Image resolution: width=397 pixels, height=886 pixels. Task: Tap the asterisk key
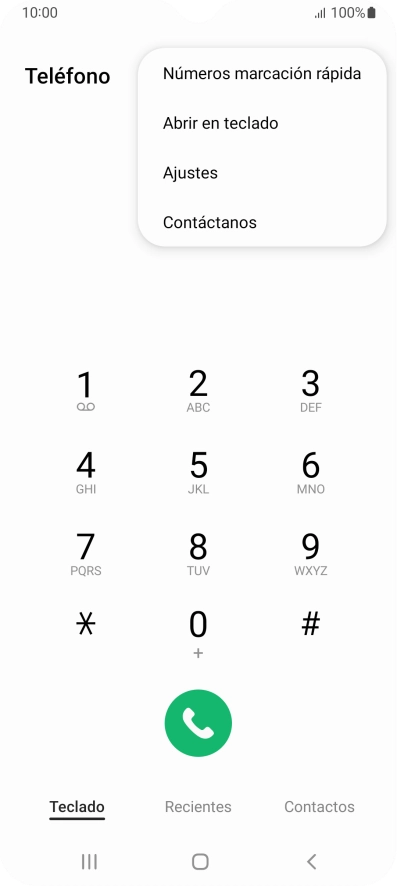pyautogui.click(x=85, y=625)
